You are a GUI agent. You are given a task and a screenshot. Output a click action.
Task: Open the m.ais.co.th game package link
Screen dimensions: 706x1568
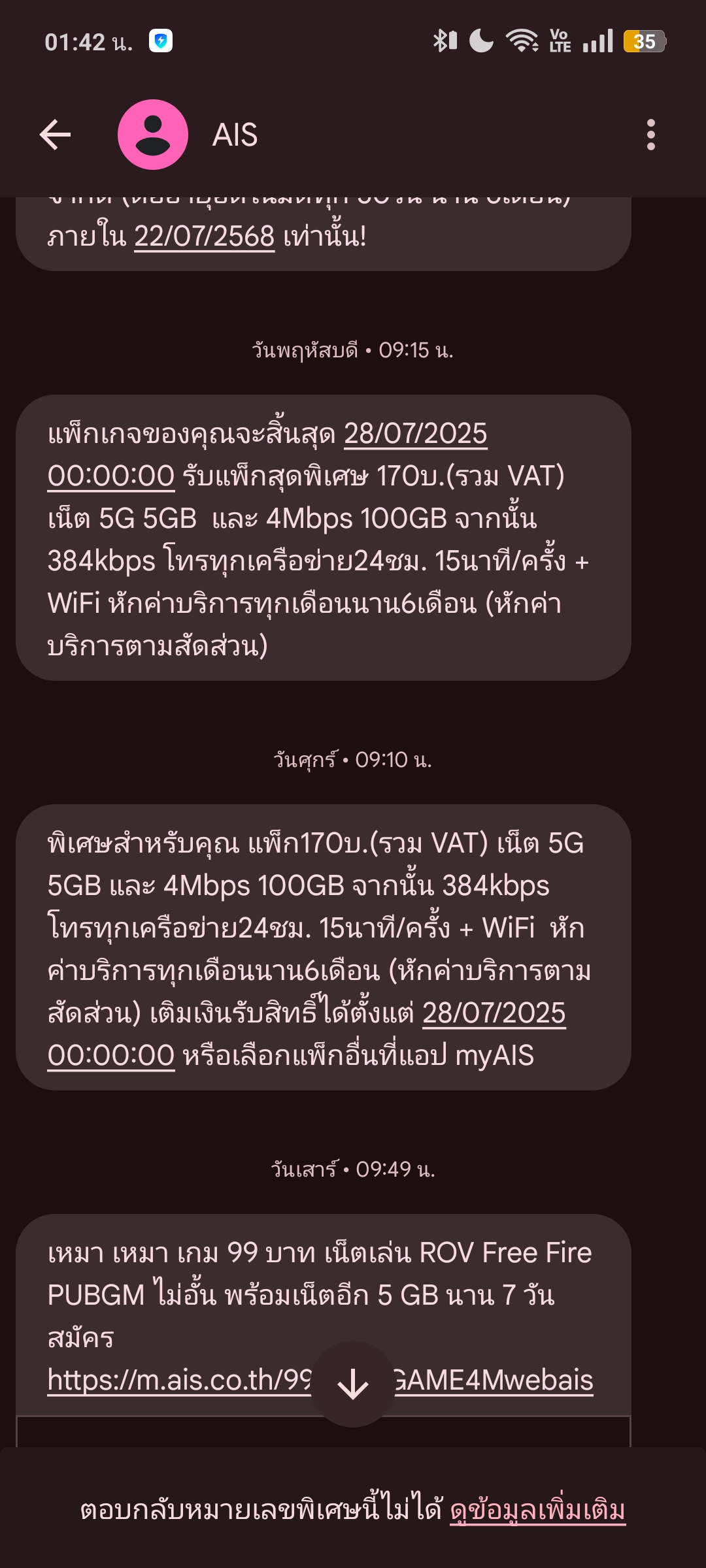click(320, 1380)
